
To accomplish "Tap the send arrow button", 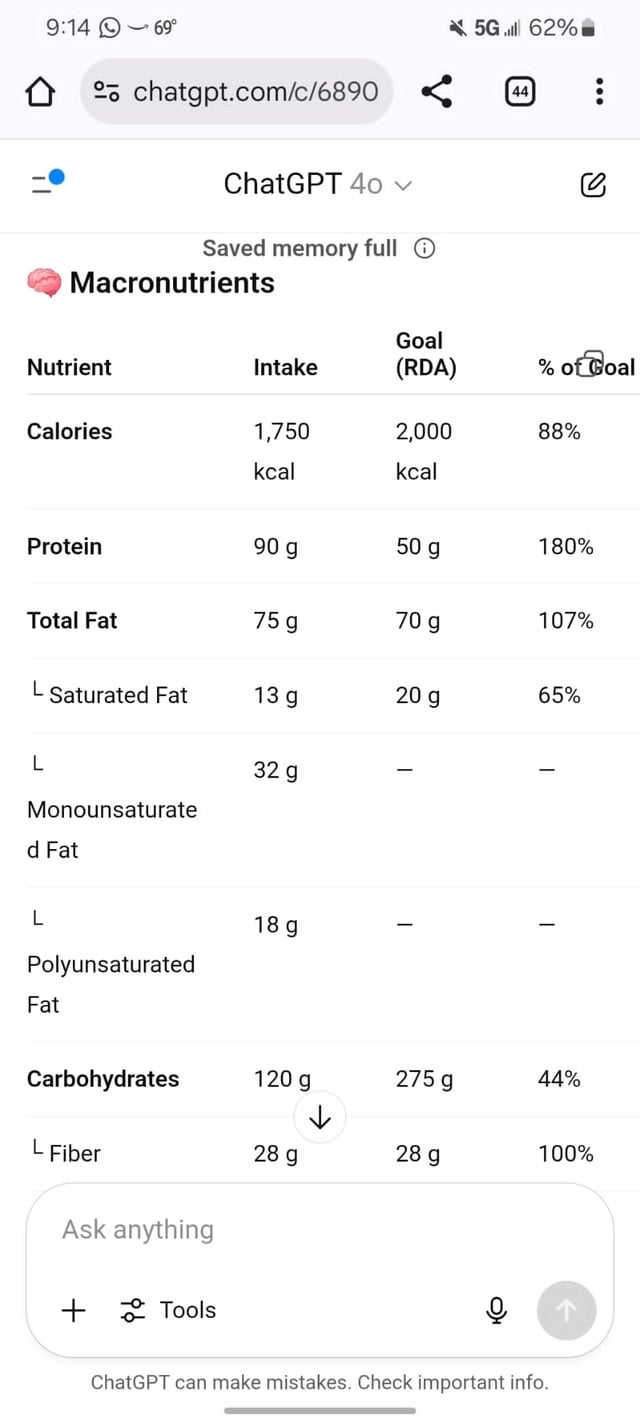I will coord(566,1310).
